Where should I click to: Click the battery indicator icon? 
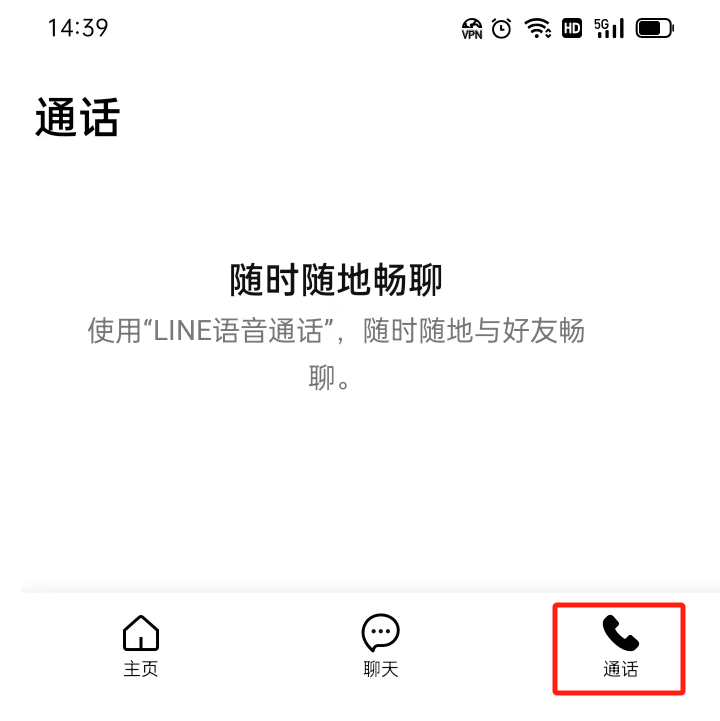point(655,27)
